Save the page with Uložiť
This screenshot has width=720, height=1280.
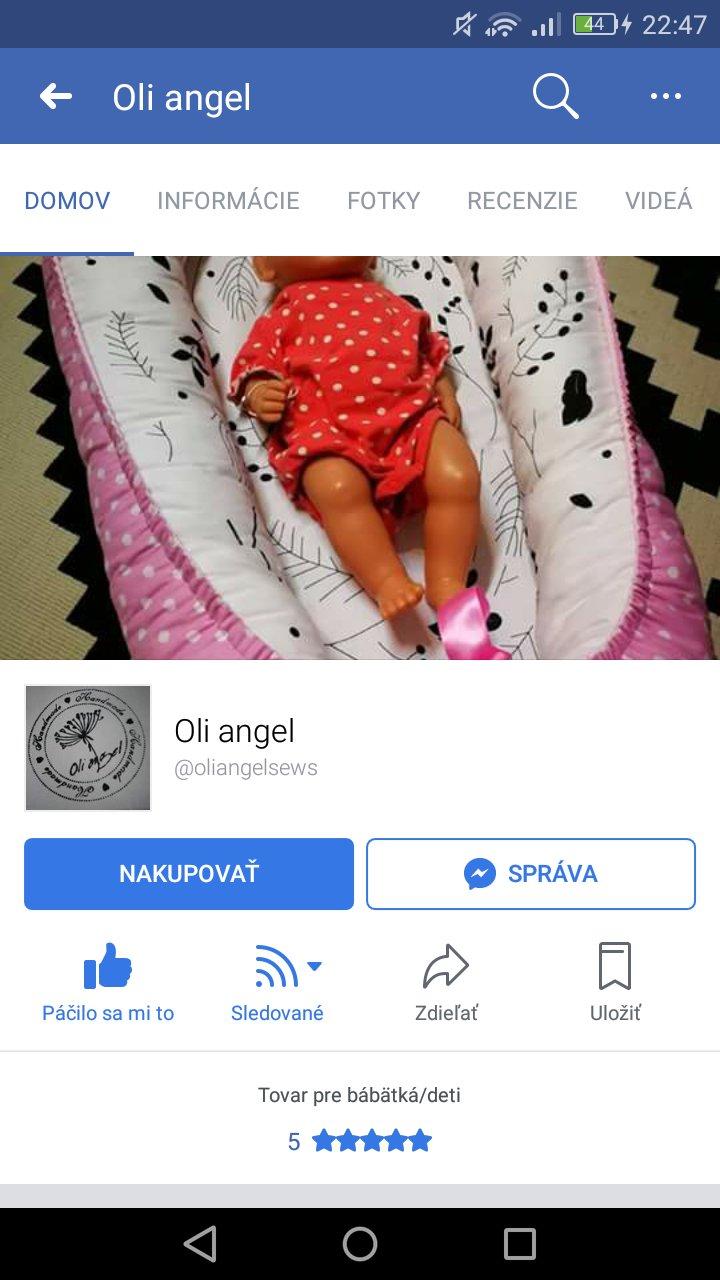click(x=614, y=982)
